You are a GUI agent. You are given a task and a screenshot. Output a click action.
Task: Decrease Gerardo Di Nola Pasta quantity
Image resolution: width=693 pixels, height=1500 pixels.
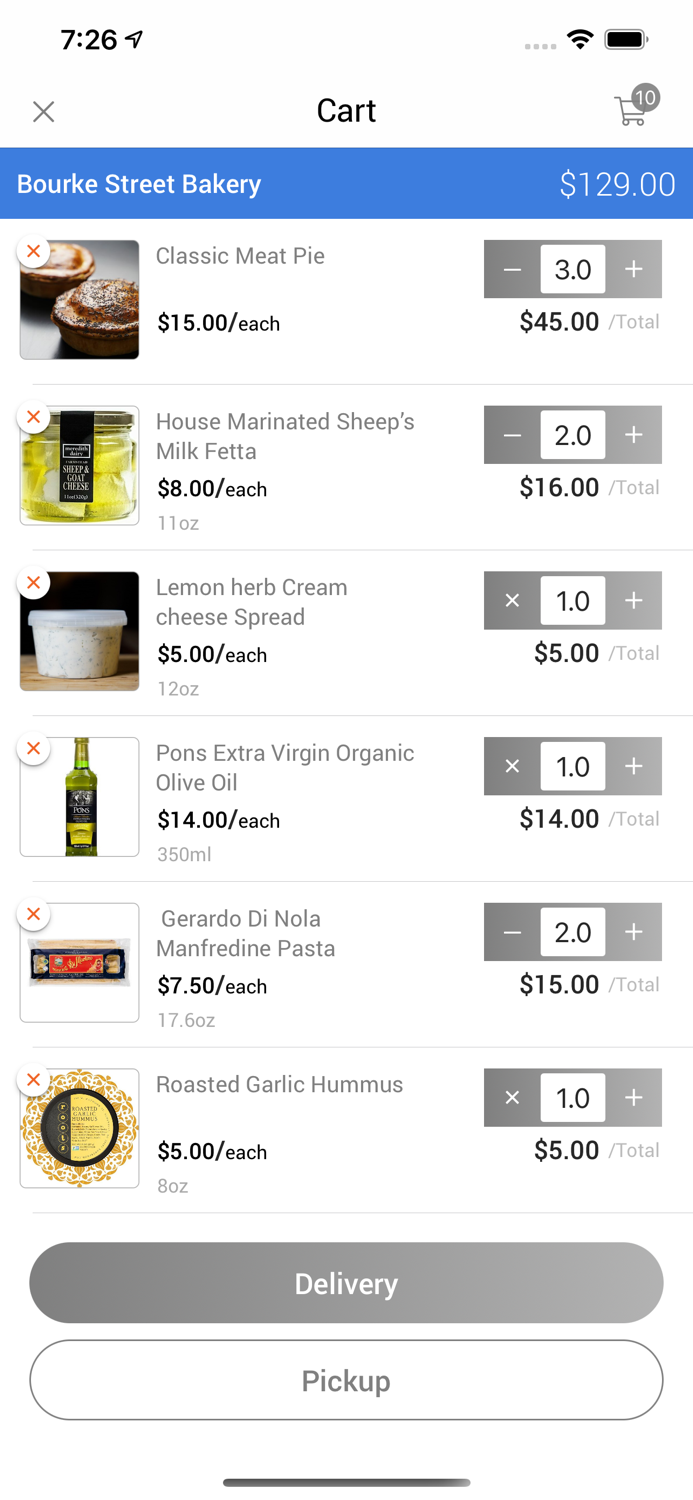[512, 932]
